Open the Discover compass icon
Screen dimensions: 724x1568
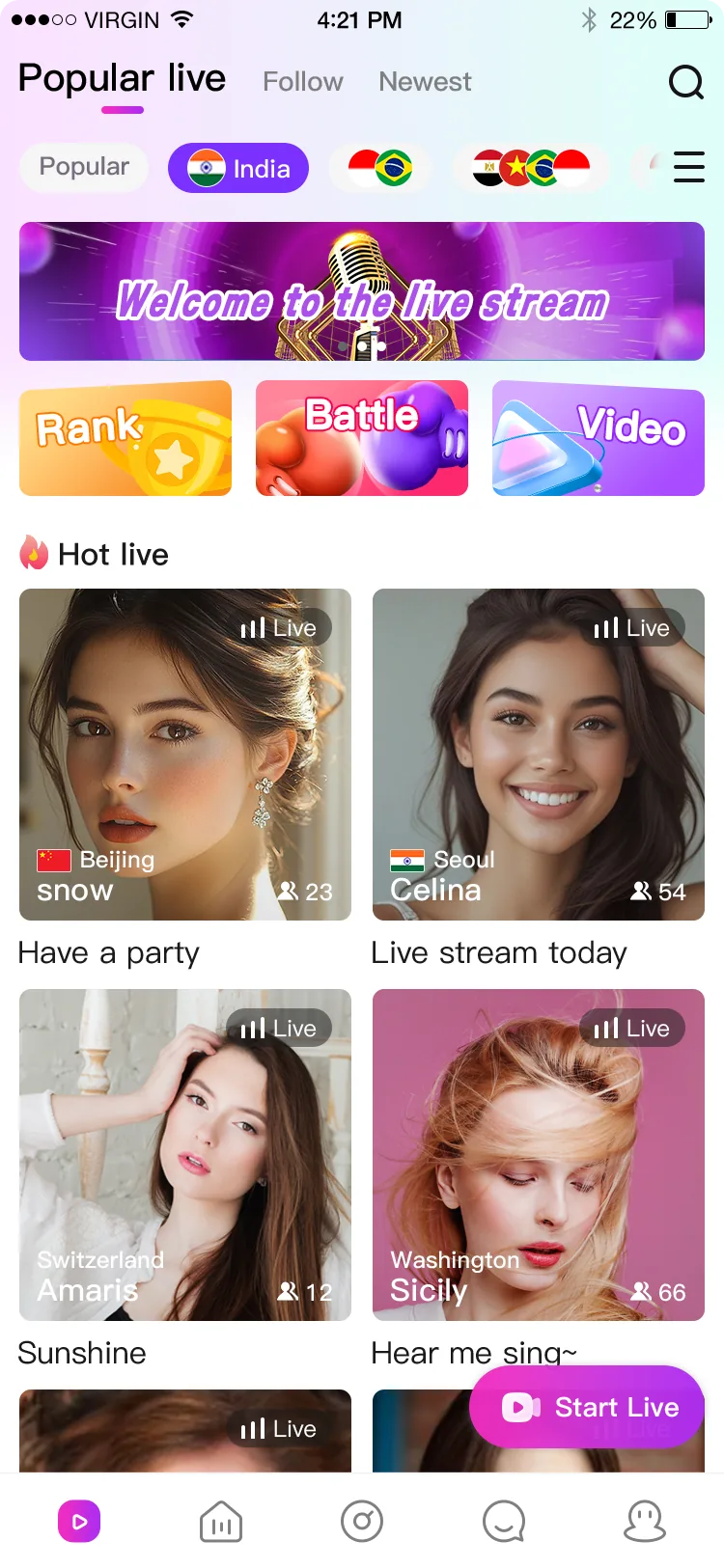coord(362,1520)
